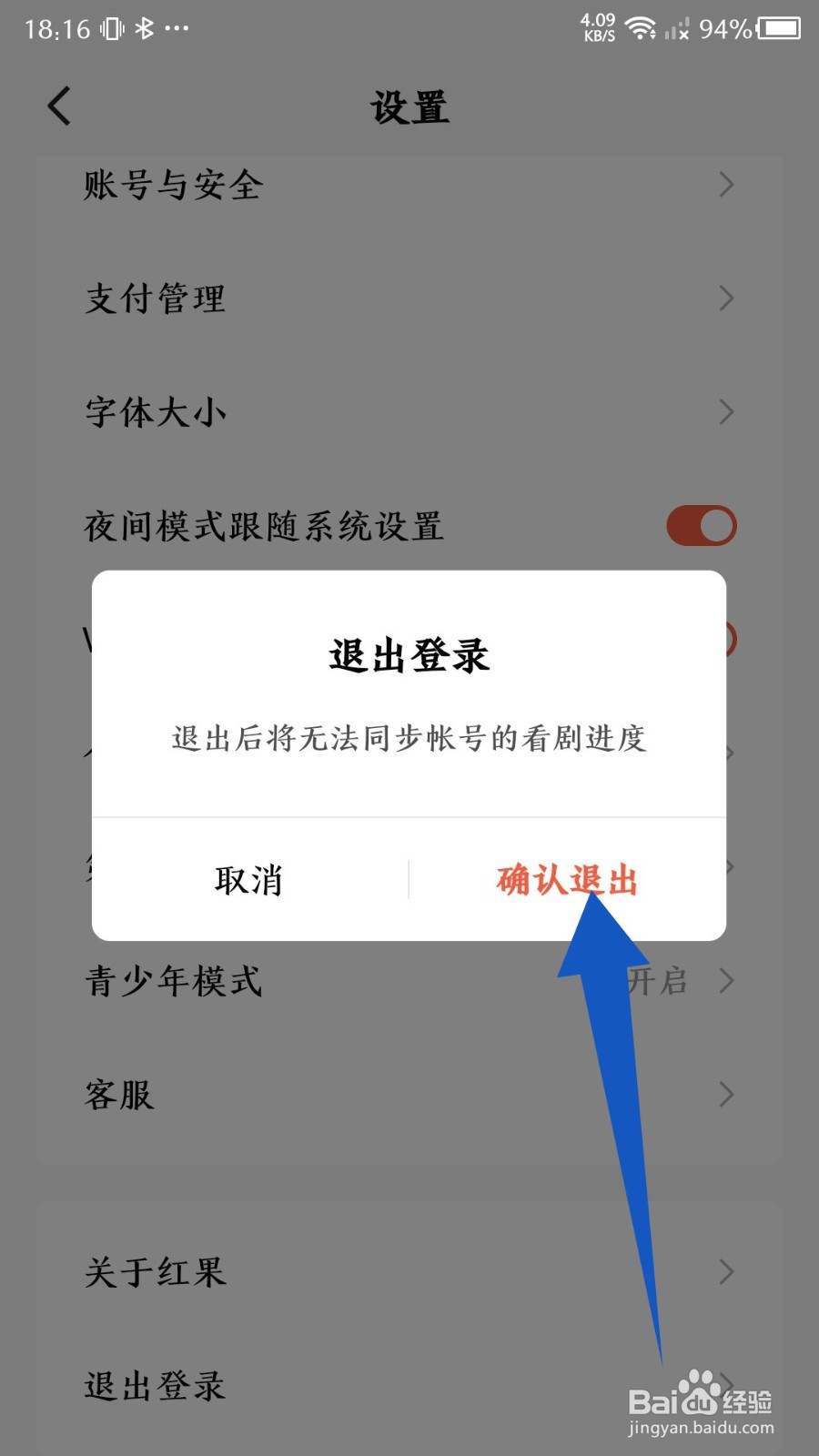
Task: Tap 取消 to dismiss the dialog
Action: tap(248, 879)
